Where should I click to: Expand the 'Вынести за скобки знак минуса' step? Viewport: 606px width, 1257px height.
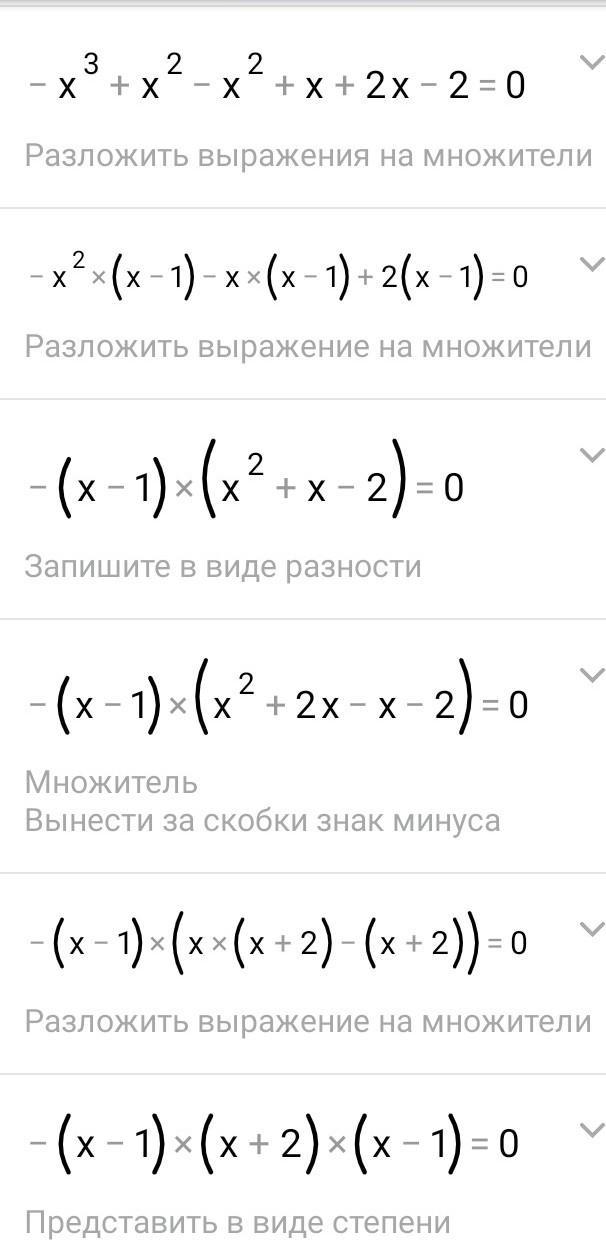(x=590, y=676)
